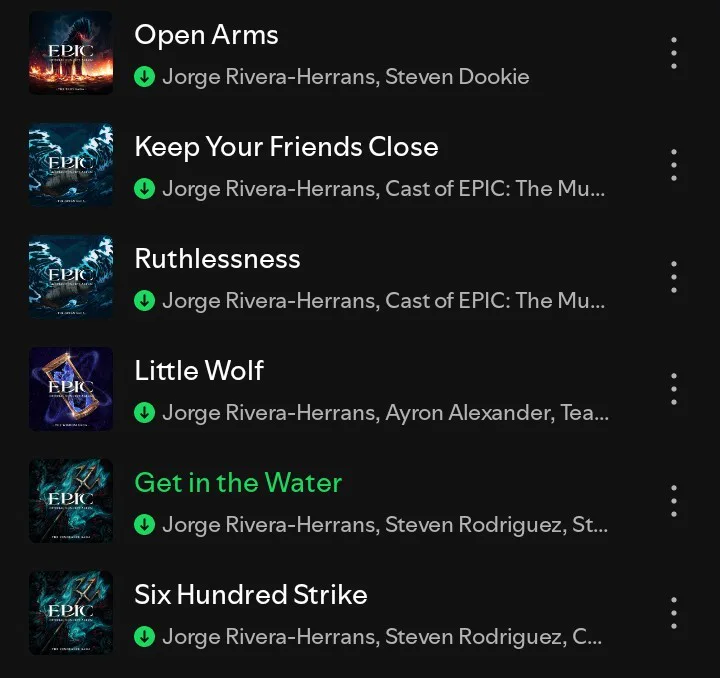The height and width of the screenshot is (678, 720).
Task: Open more options for Little Wolf
Action: point(675,389)
